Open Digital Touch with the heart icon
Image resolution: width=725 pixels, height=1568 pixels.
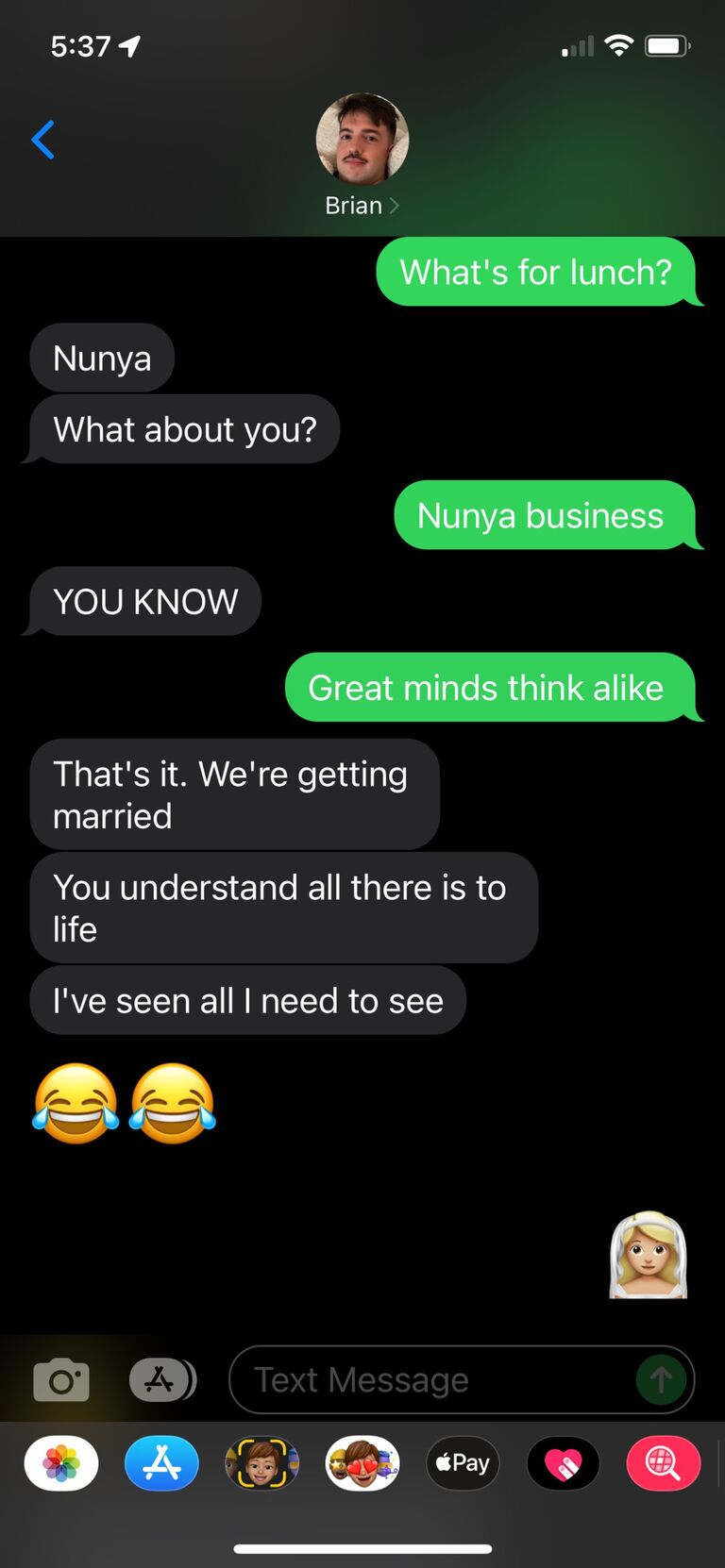(564, 1463)
